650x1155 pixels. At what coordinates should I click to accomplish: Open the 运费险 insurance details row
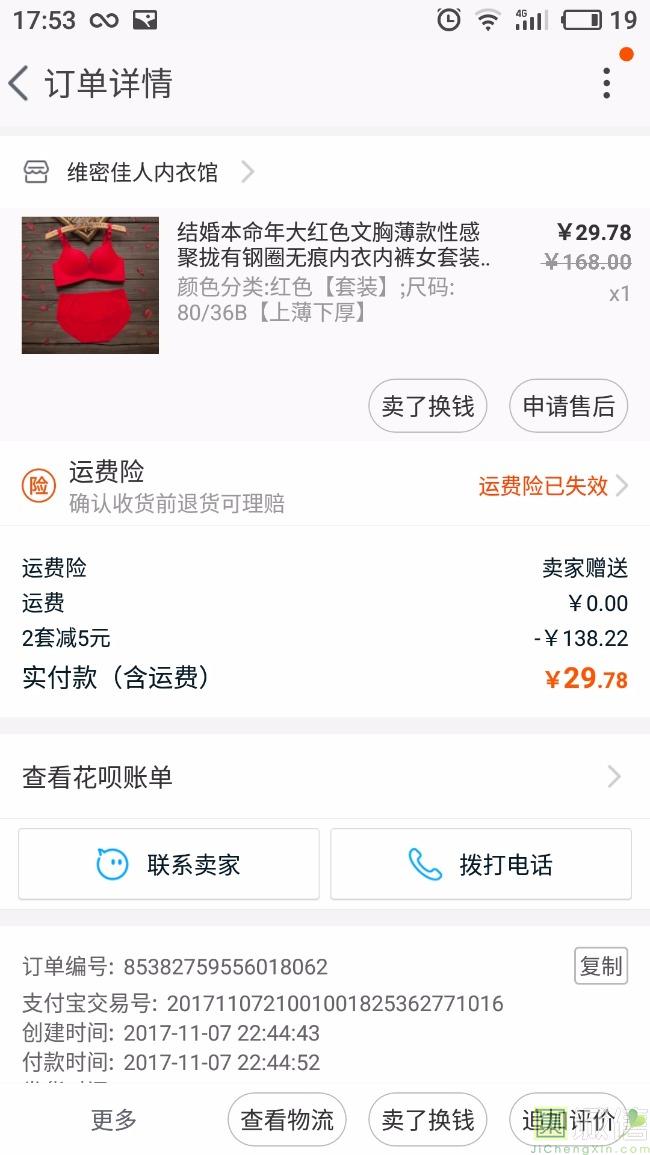[325, 486]
